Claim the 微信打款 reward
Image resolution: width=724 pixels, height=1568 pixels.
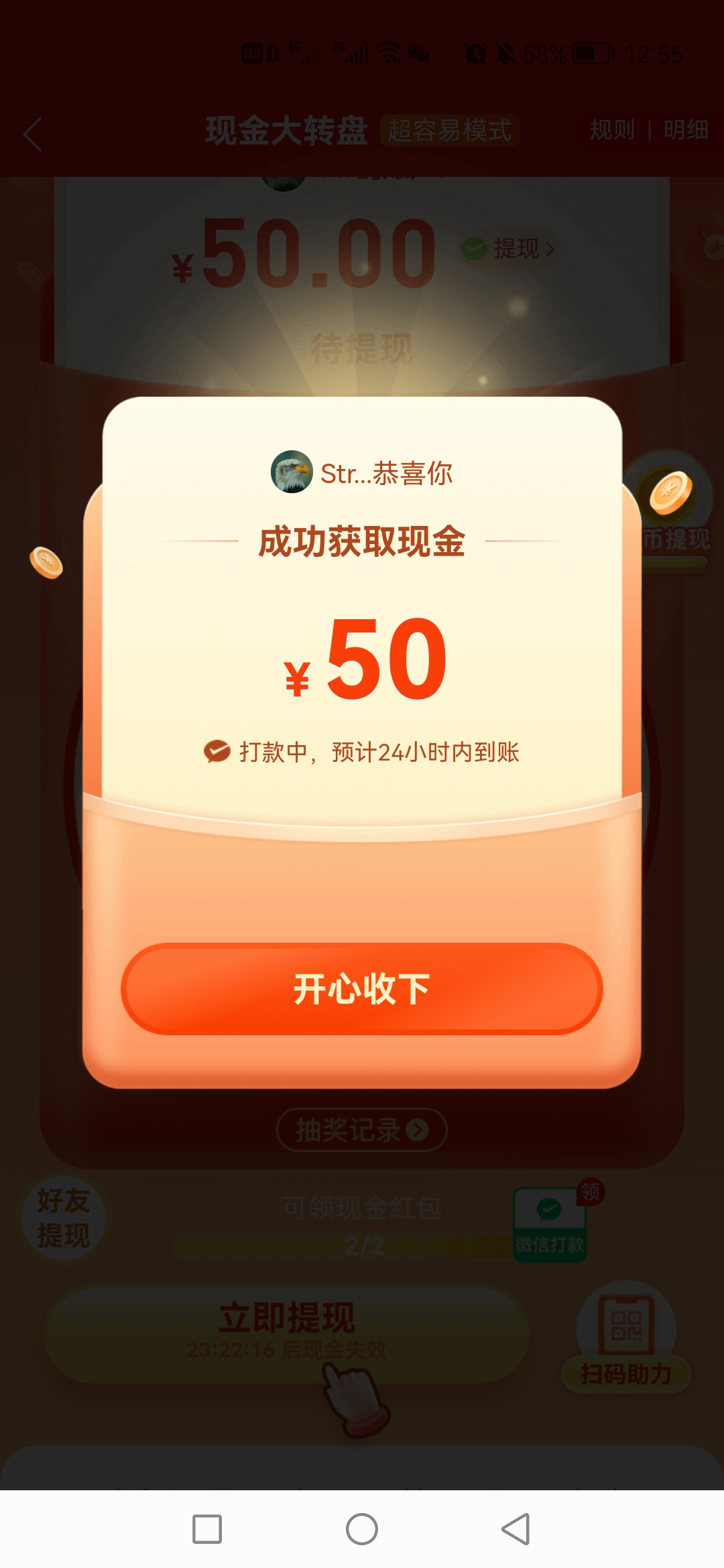point(550,1224)
